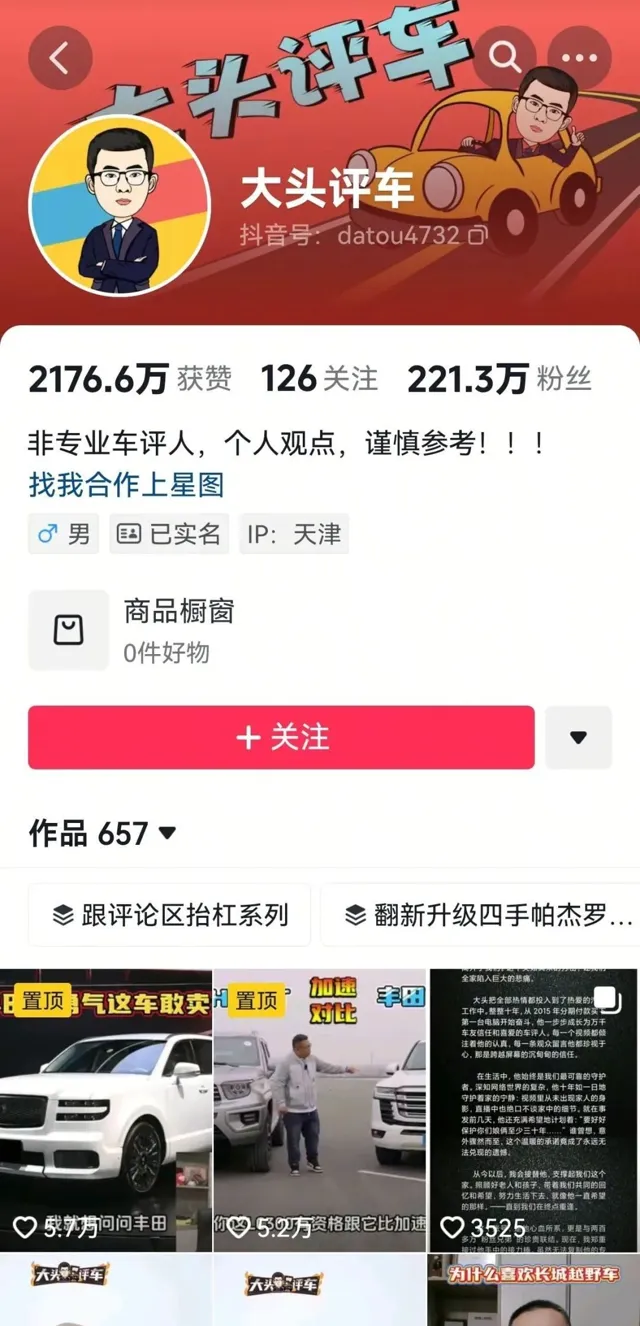Open the 翻新升级四手帕杰罗 collection

point(488,915)
